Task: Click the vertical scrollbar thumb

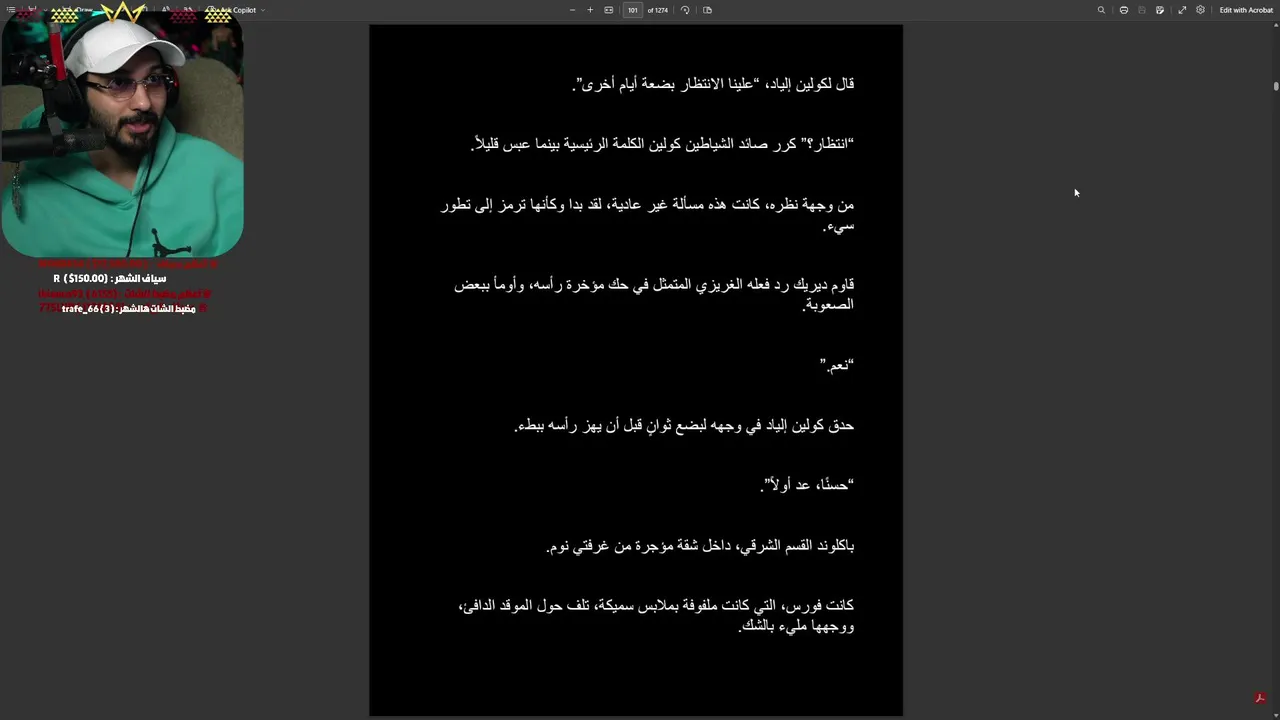Action: [x=1276, y=85]
